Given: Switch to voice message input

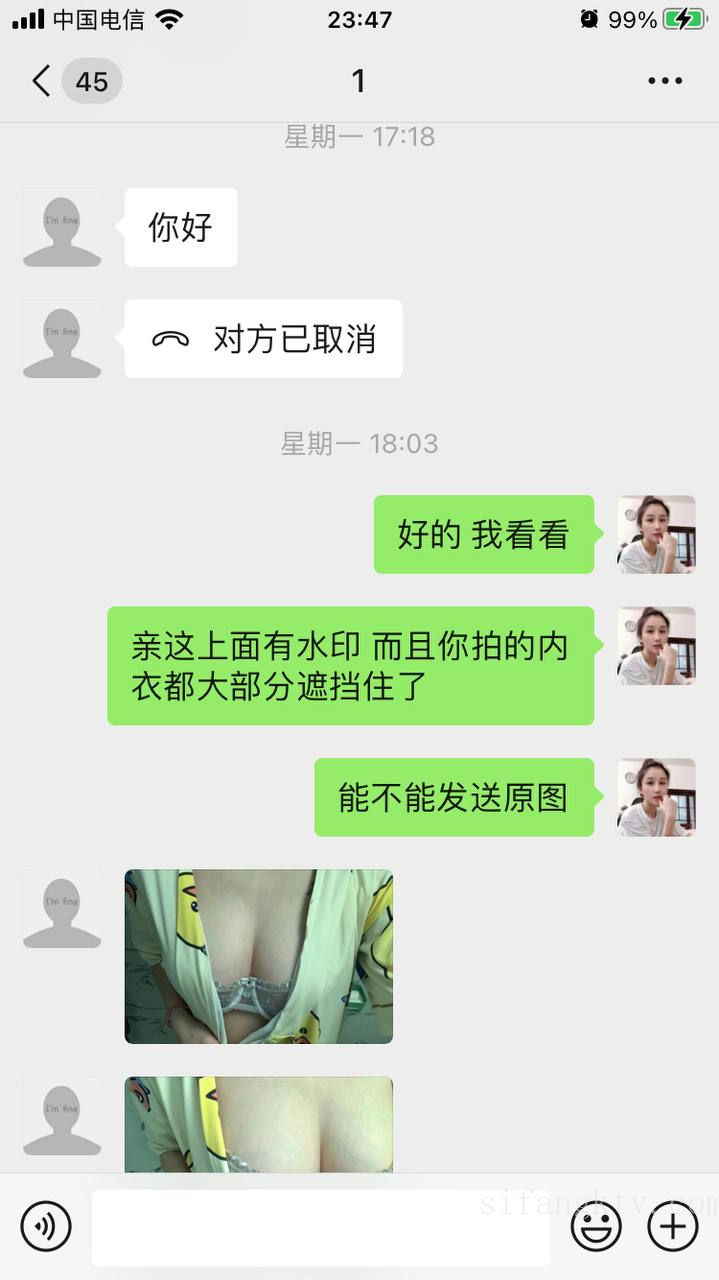Looking at the screenshot, I should [46, 1227].
